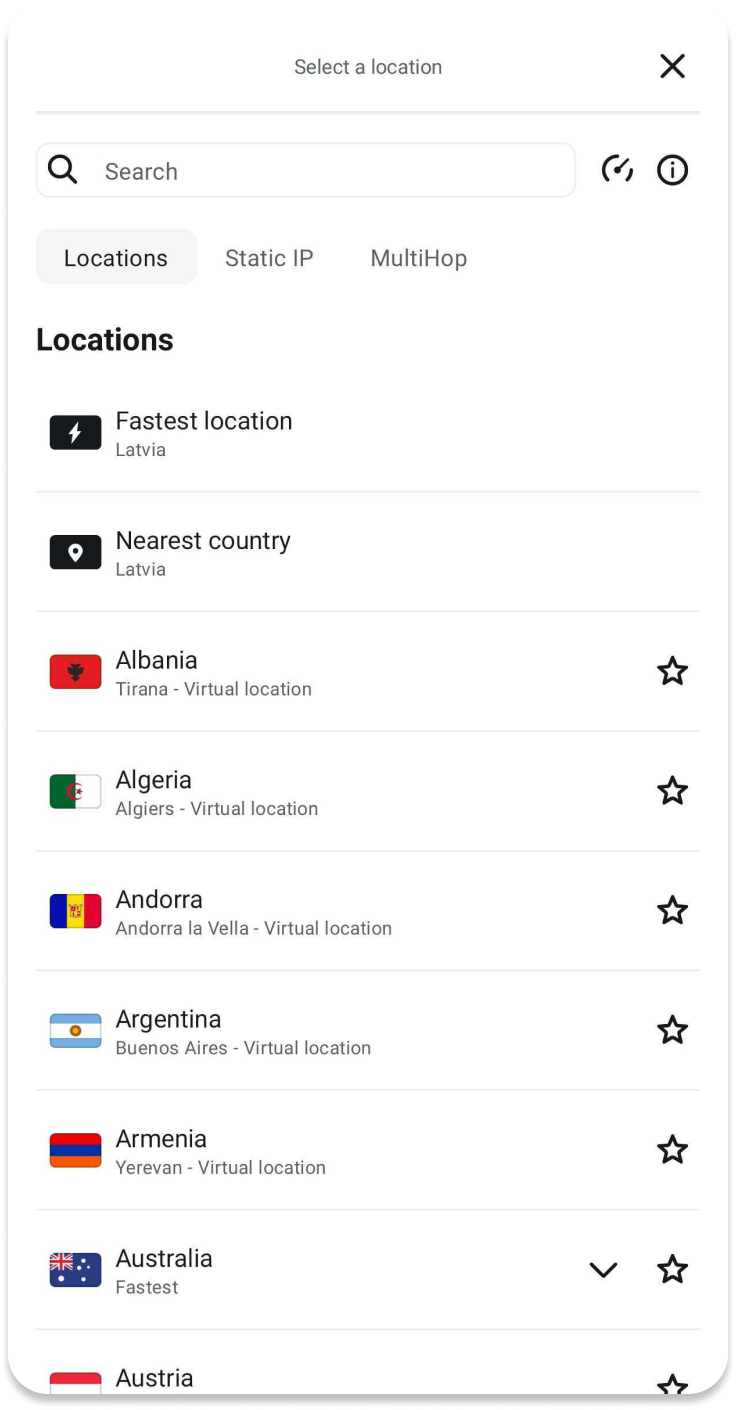736x1410 pixels.
Task: Open the info icon beside search
Action: click(x=672, y=170)
